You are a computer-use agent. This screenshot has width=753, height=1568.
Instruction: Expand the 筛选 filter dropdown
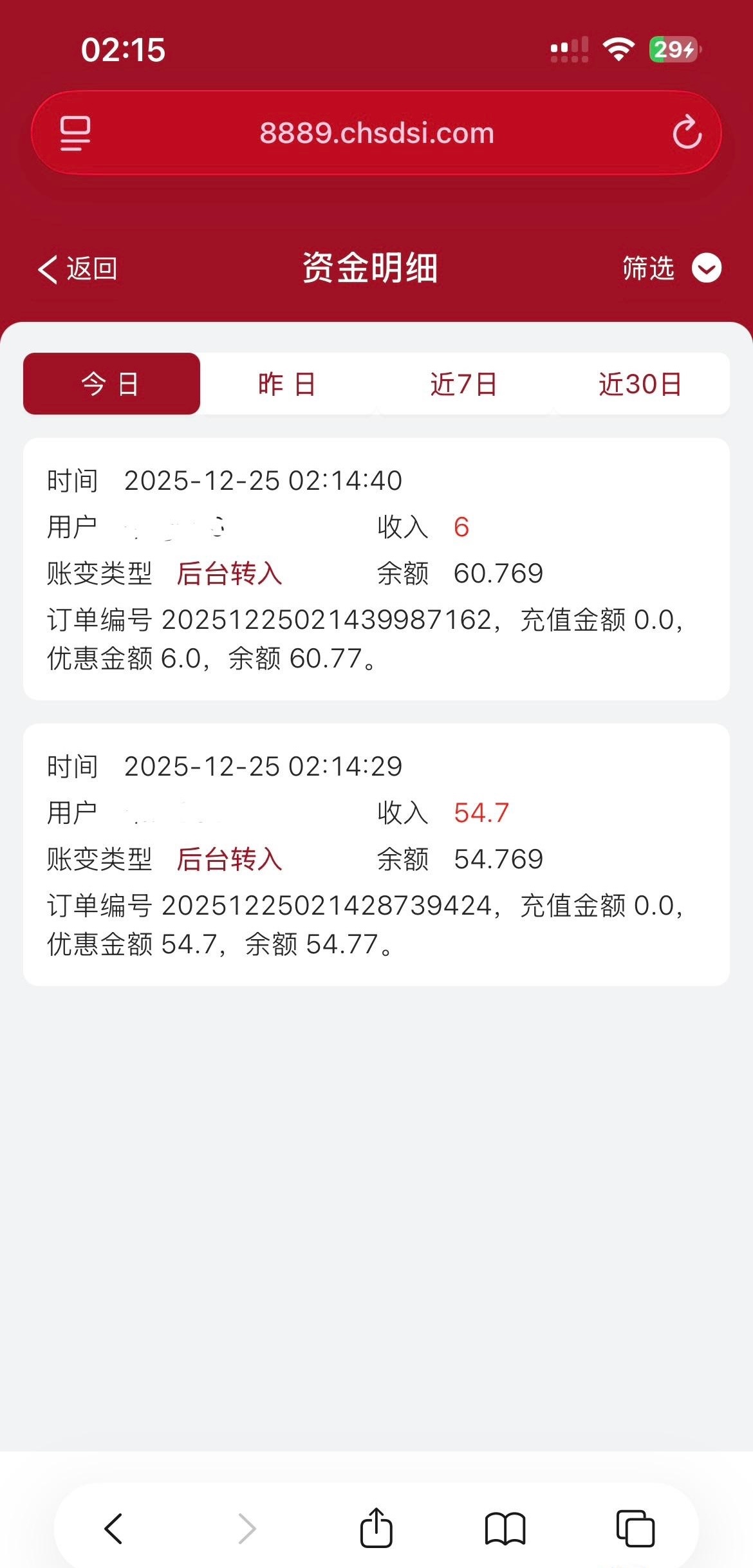[672, 268]
